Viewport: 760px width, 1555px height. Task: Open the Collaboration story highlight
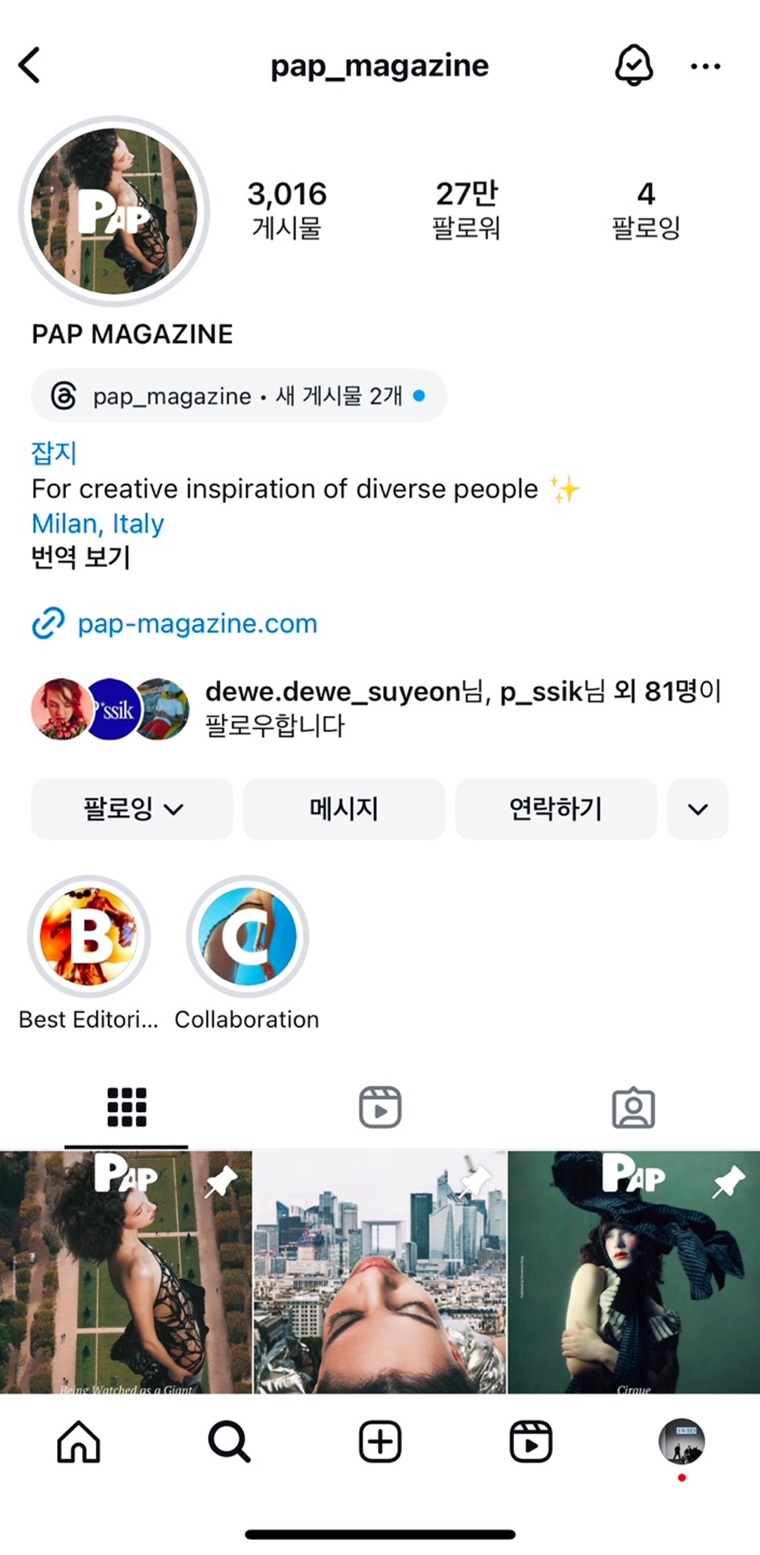point(247,937)
